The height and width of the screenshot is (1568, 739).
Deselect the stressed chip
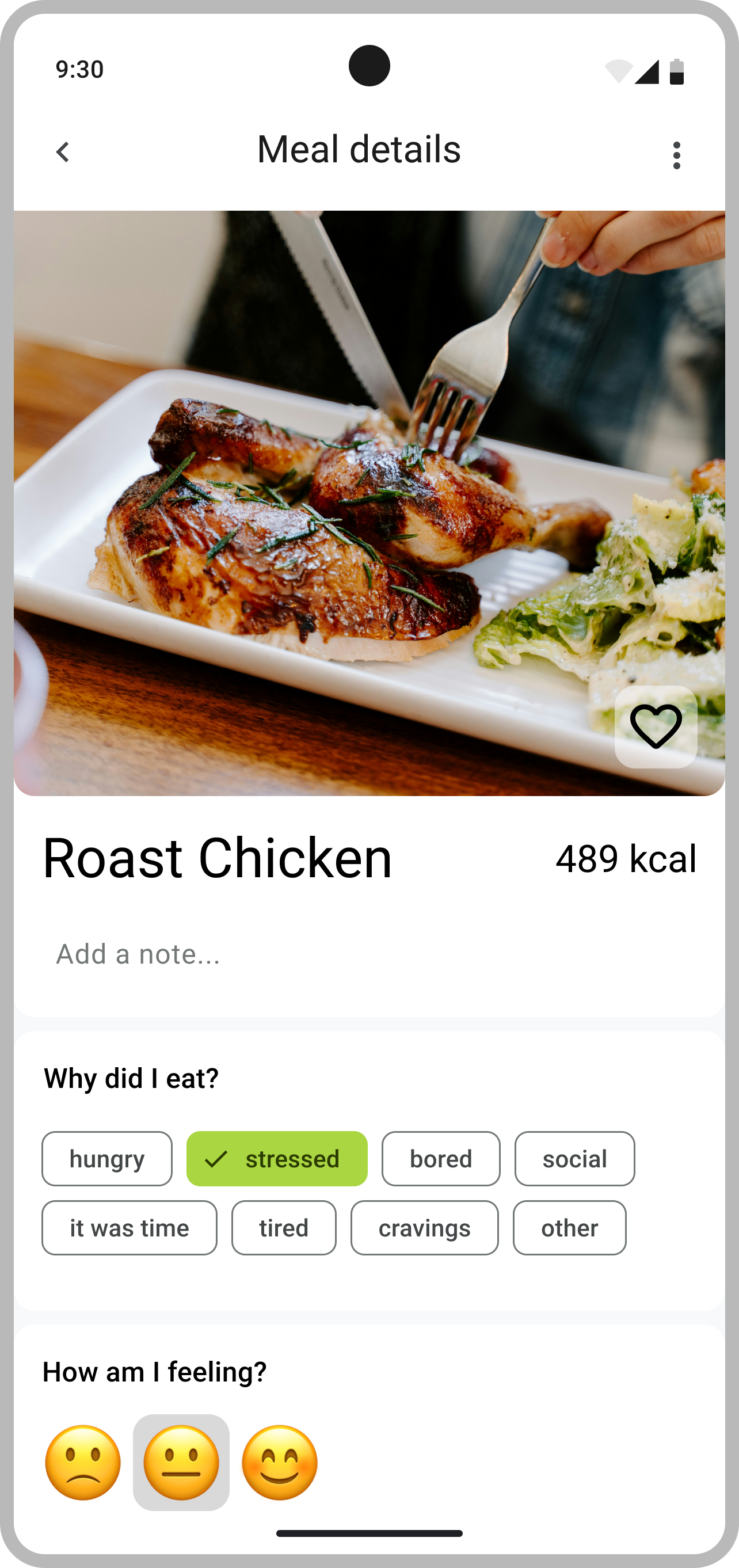[277, 1159]
